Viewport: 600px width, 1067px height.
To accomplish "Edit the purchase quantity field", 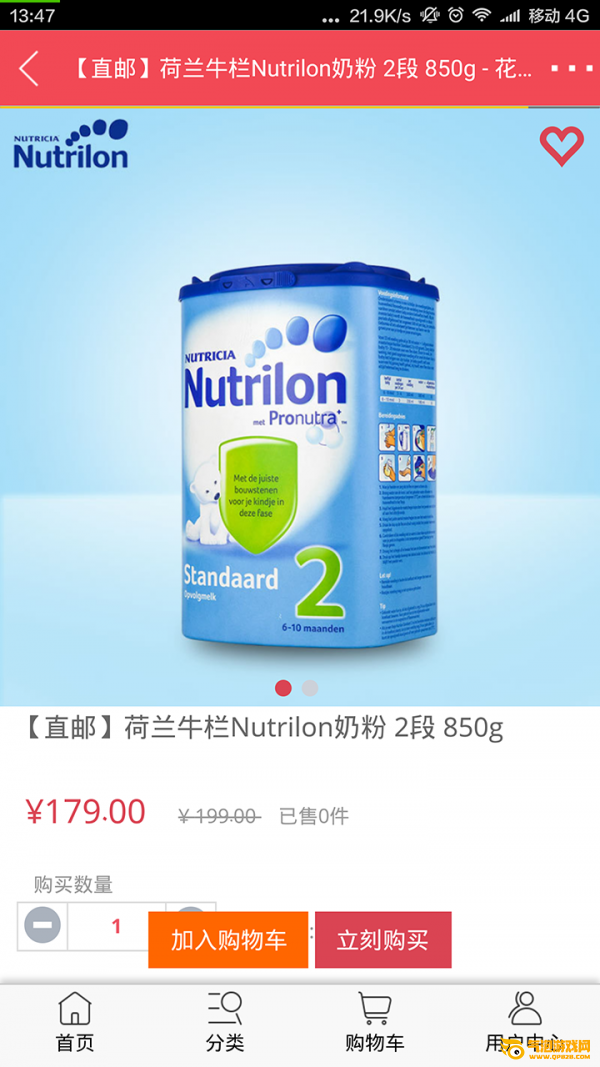I will coord(116,926).
